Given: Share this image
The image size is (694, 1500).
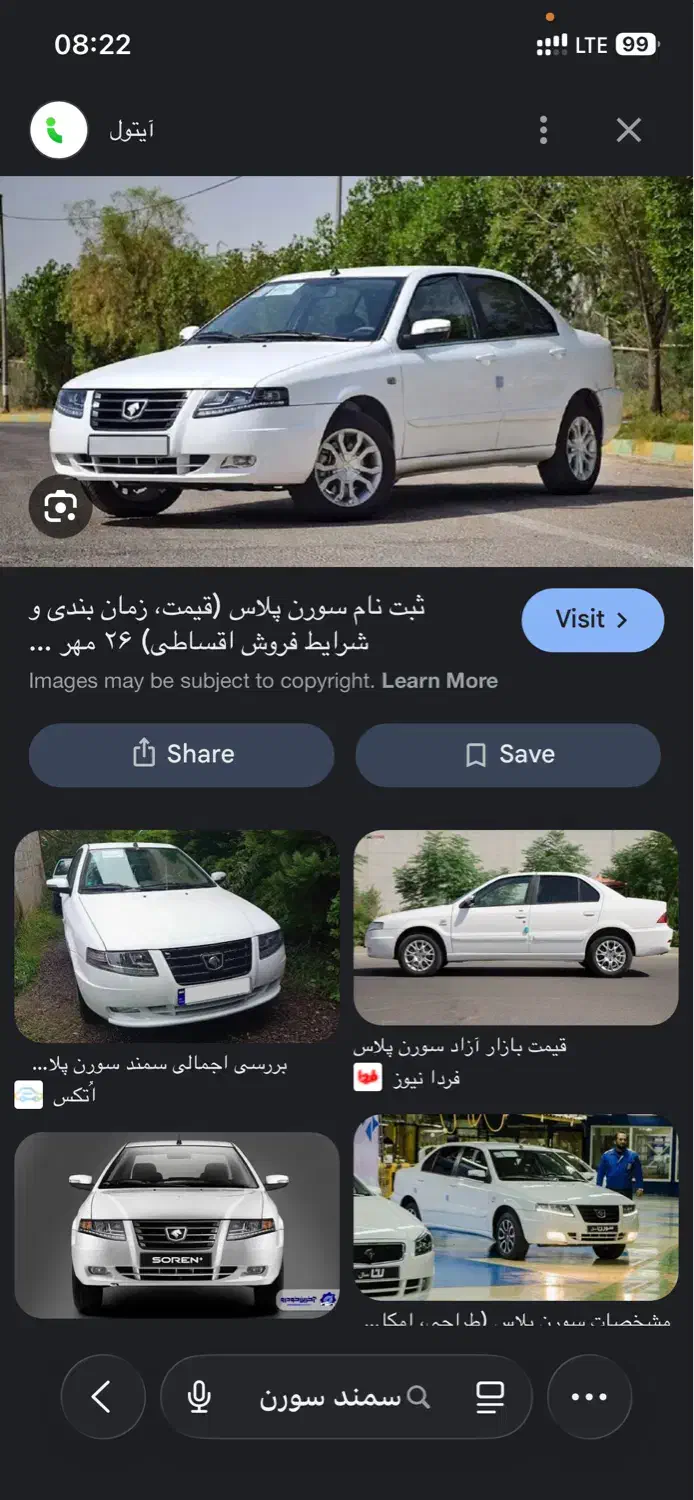Looking at the screenshot, I should click(181, 755).
